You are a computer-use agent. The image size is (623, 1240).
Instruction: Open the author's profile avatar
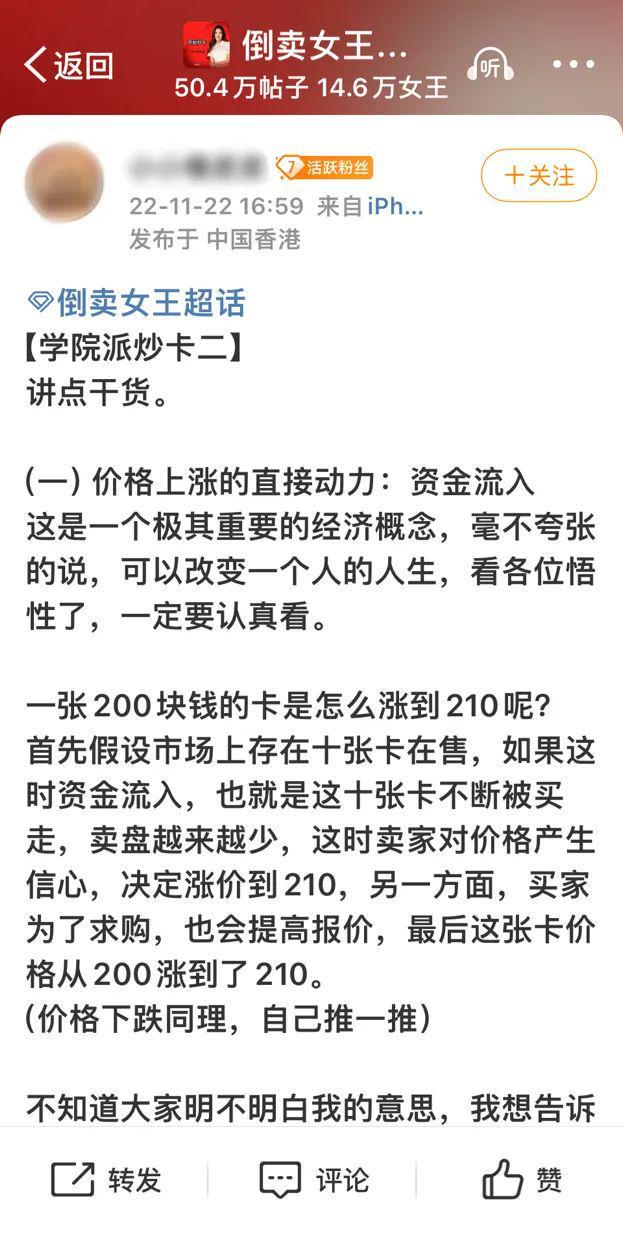pos(64,182)
